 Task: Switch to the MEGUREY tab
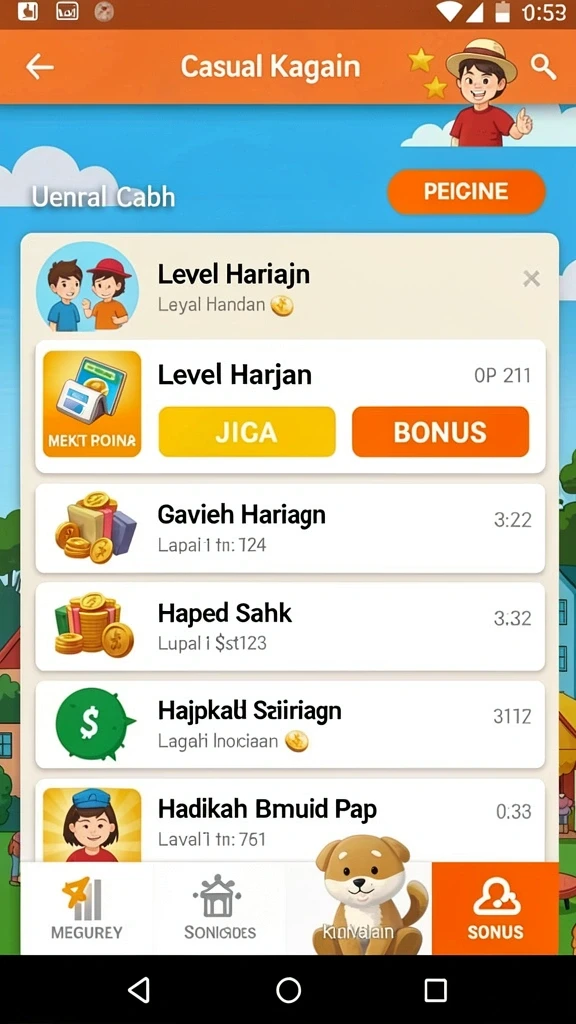coord(87,908)
